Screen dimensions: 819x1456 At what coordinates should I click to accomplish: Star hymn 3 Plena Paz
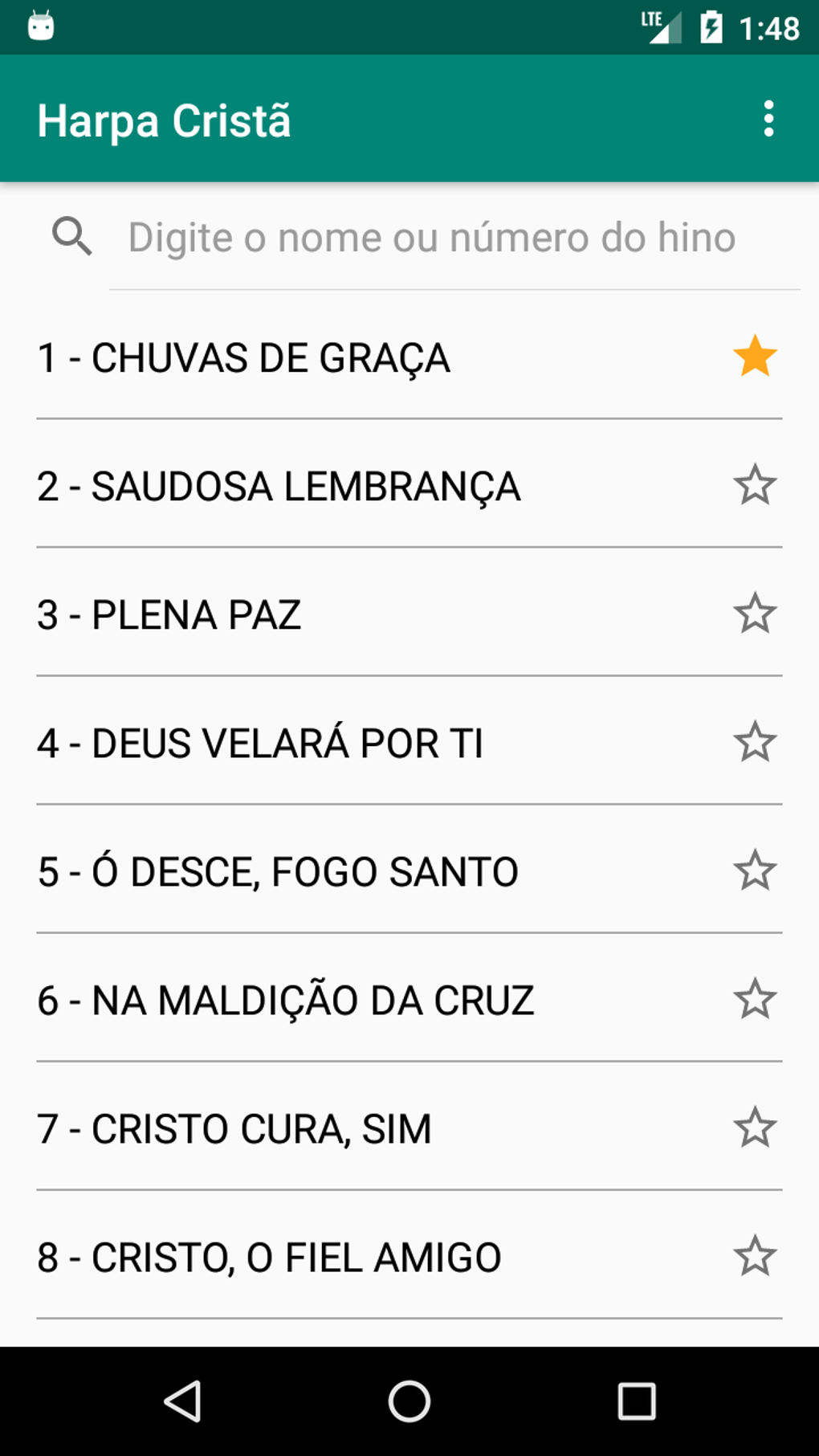pyautogui.click(x=755, y=614)
